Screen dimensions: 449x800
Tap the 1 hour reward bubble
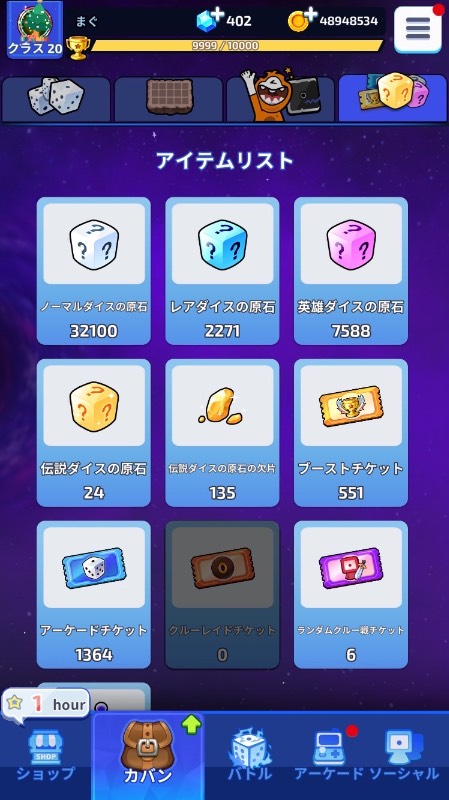click(x=46, y=705)
